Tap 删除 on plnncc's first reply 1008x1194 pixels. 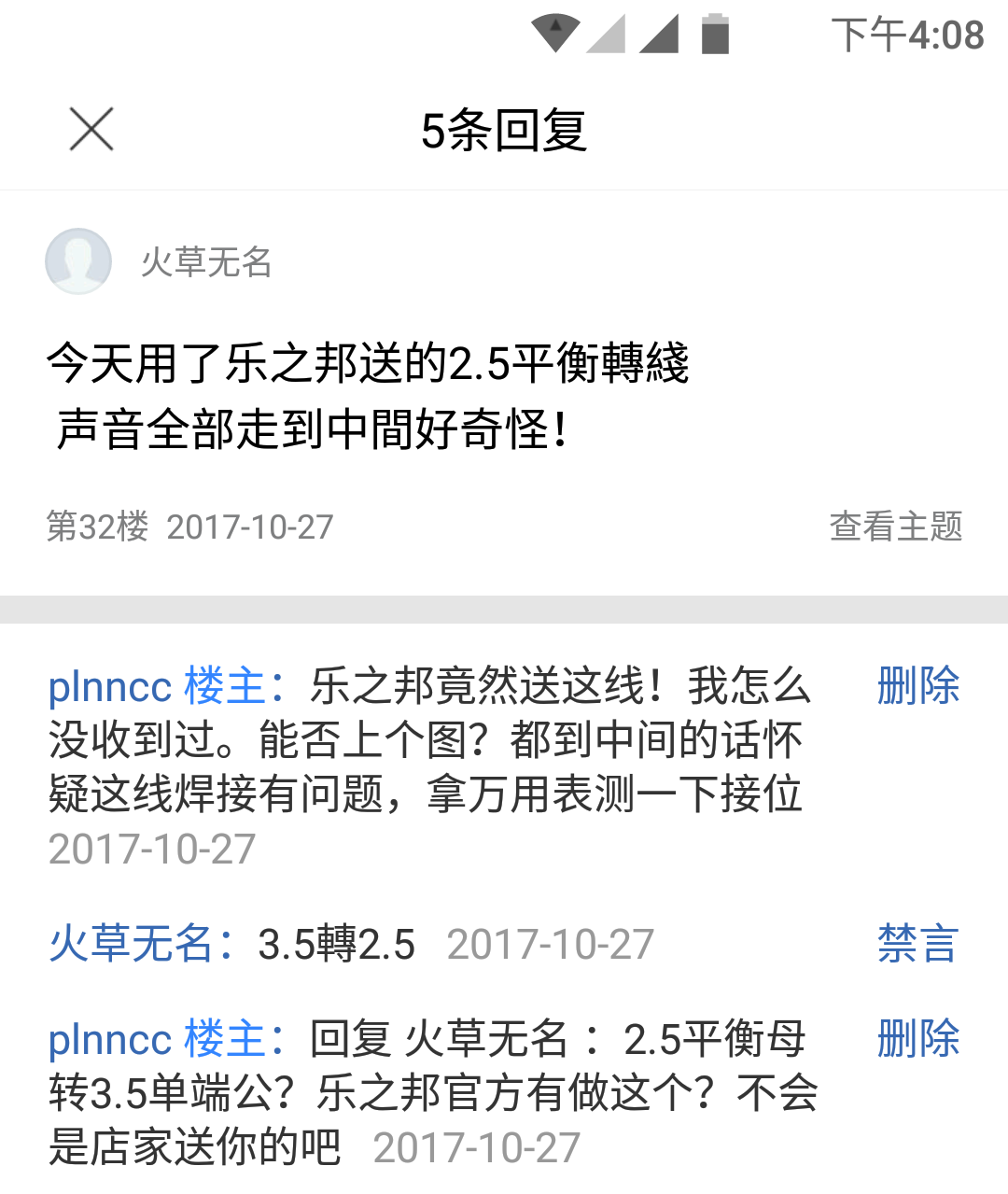[918, 686]
